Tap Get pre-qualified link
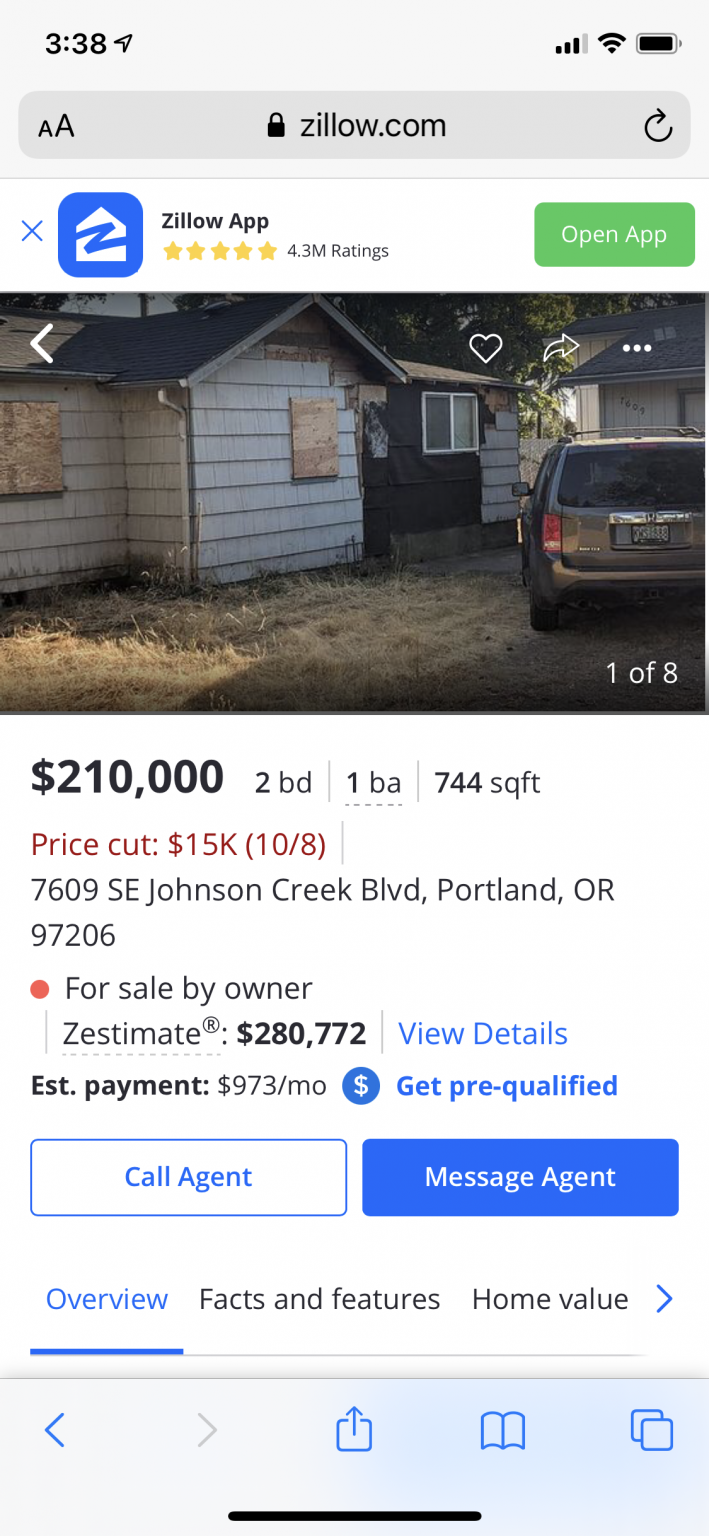The height and width of the screenshot is (1536, 709). 507,1086
